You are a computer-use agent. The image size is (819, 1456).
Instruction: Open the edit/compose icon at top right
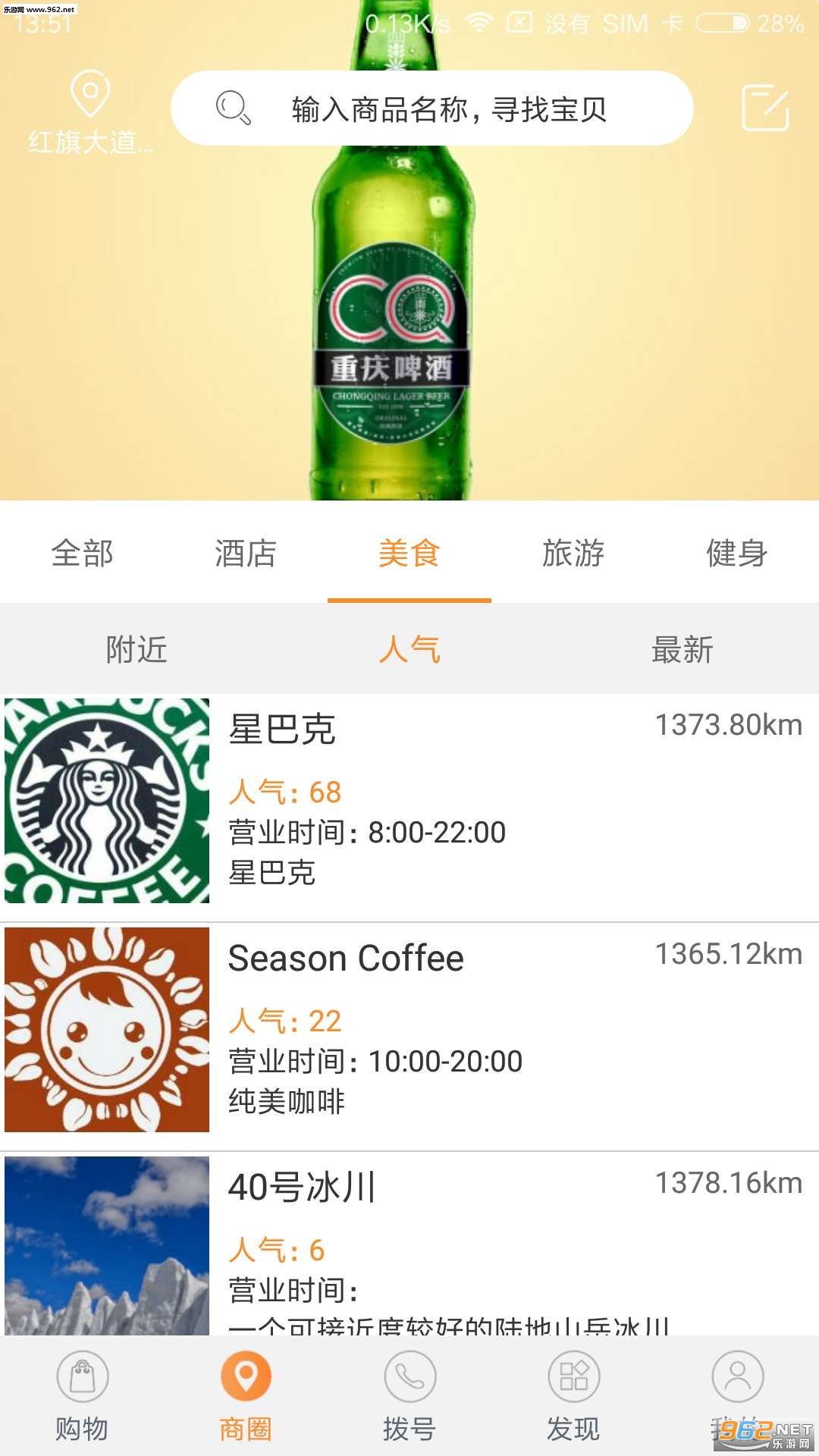point(764,108)
